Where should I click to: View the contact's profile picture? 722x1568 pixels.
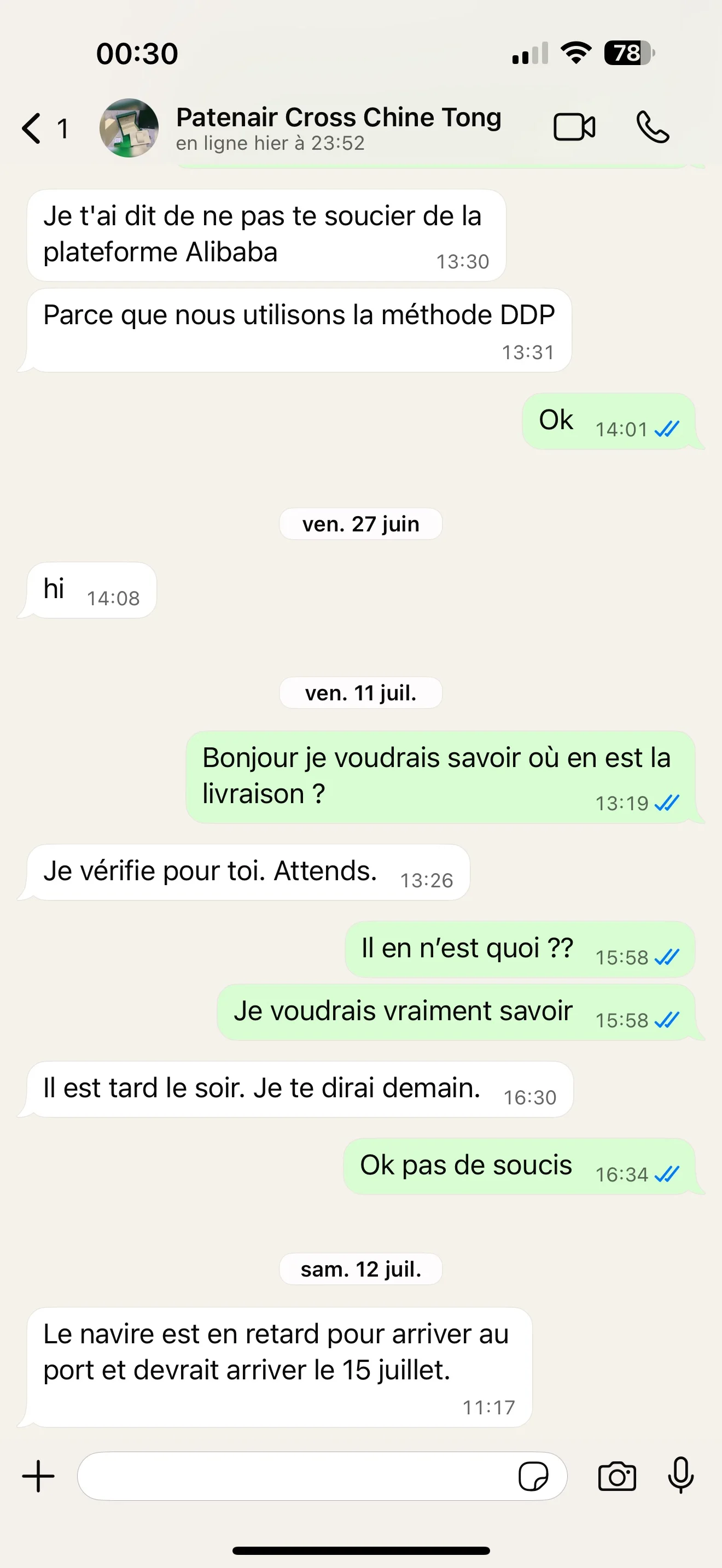129,128
